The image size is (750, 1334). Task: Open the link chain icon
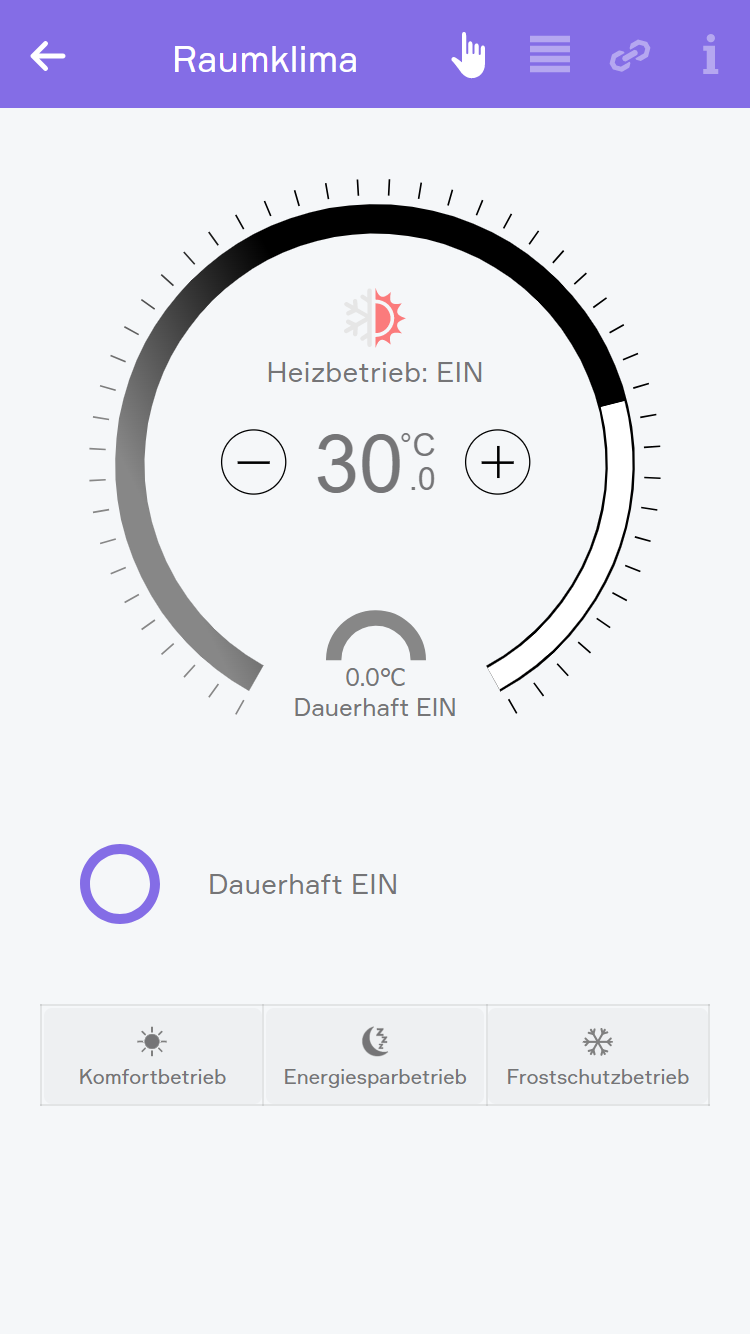tap(630, 56)
